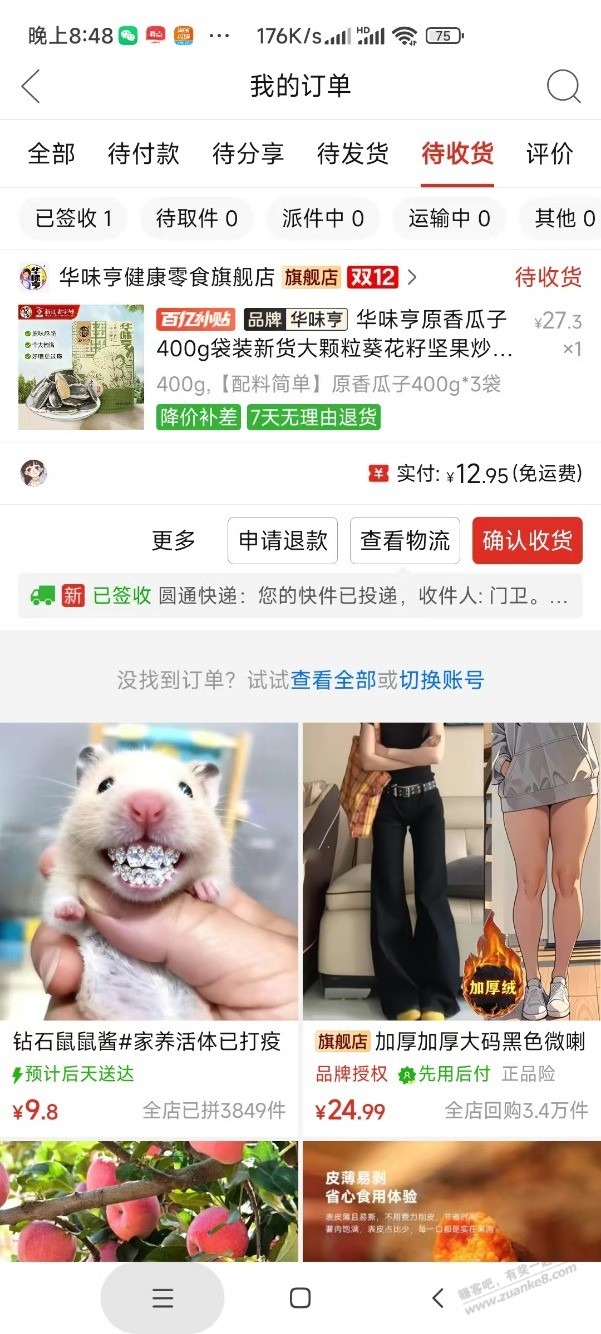This screenshot has height=1334, width=601.
Task: Go back from 我的订单 page
Action: click(31, 87)
